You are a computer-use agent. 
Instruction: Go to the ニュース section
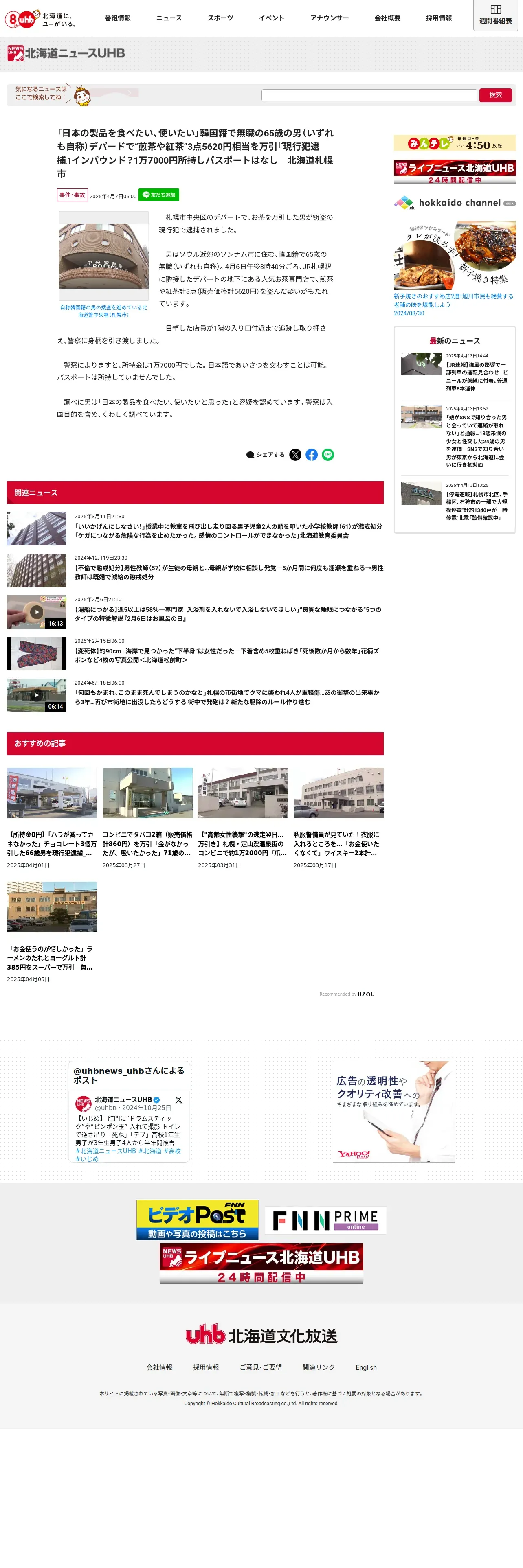click(169, 18)
